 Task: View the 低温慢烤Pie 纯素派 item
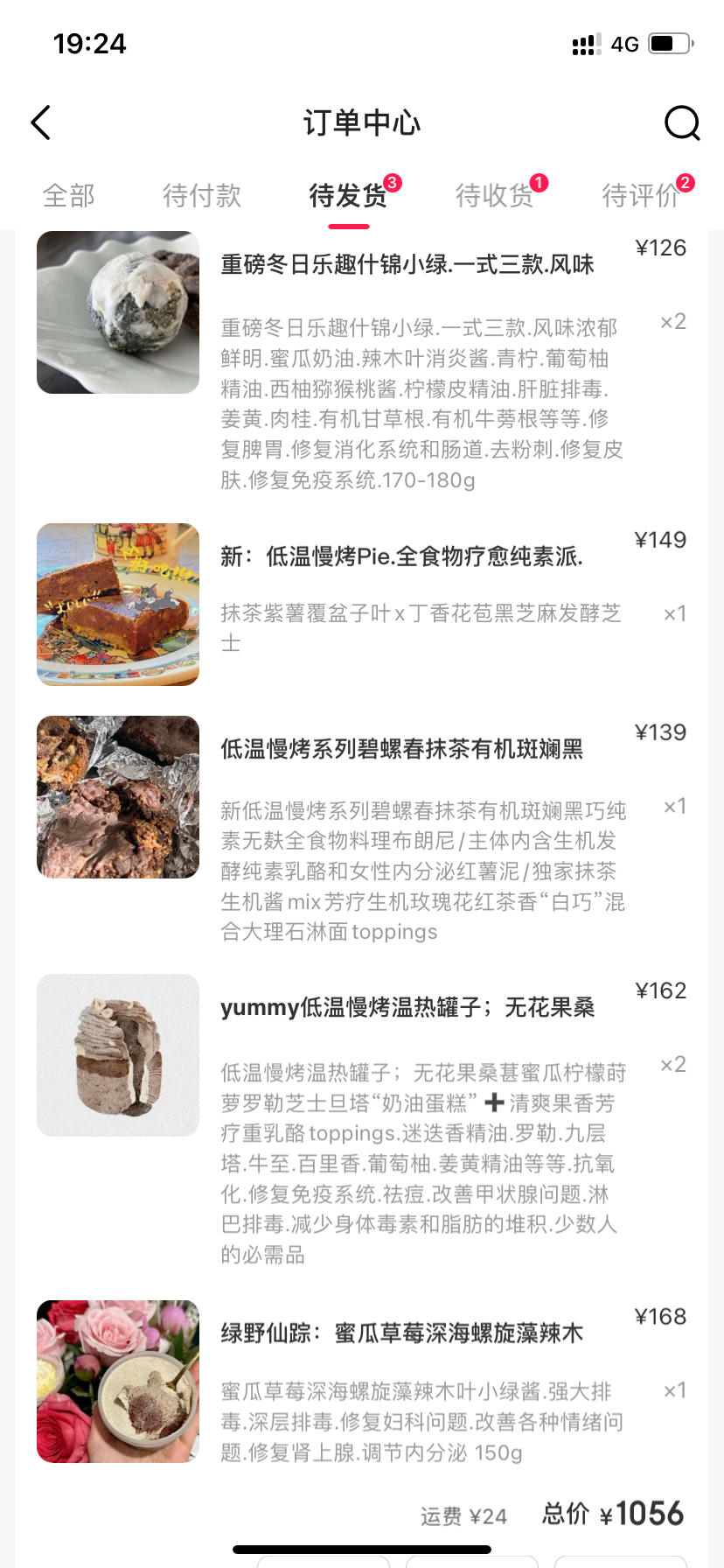(x=401, y=556)
